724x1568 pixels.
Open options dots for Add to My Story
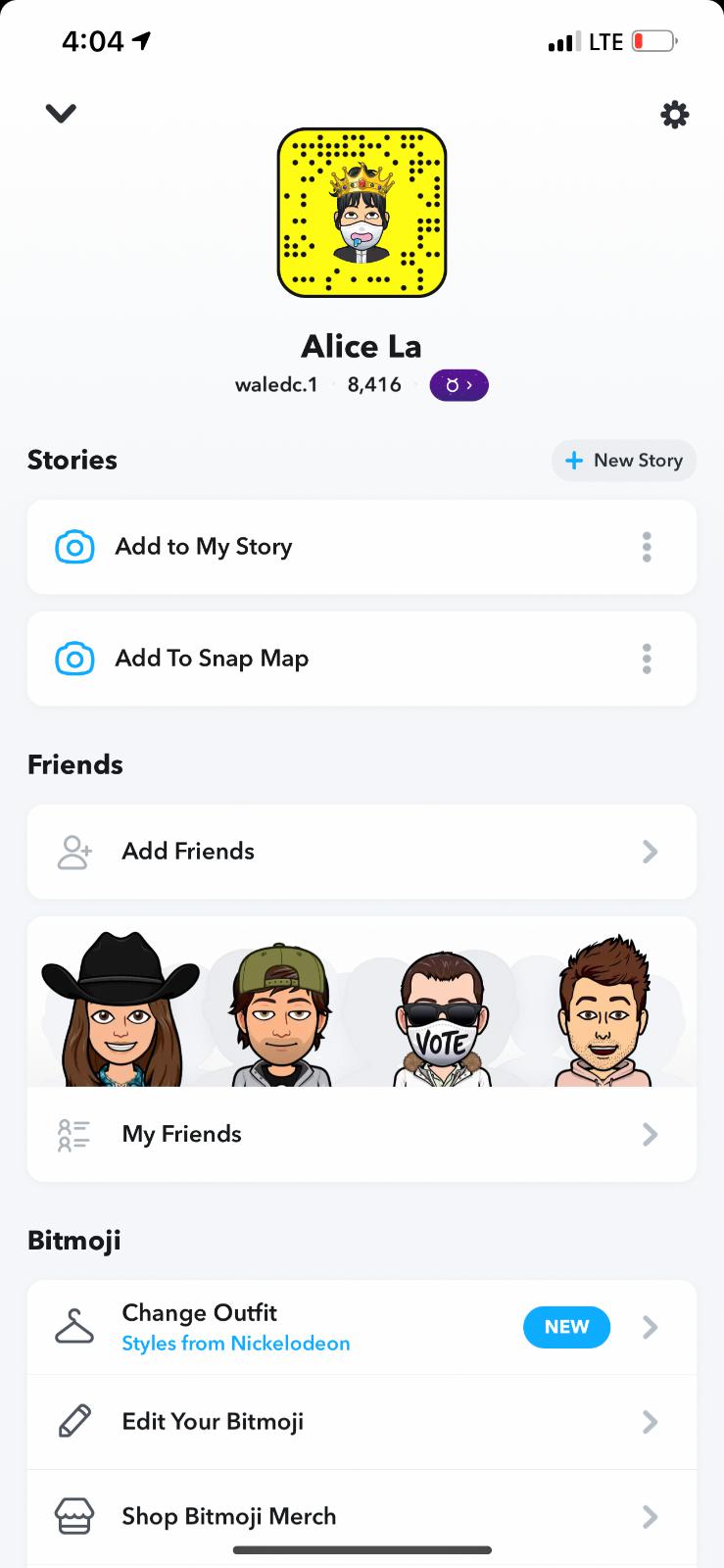(647, 547)
